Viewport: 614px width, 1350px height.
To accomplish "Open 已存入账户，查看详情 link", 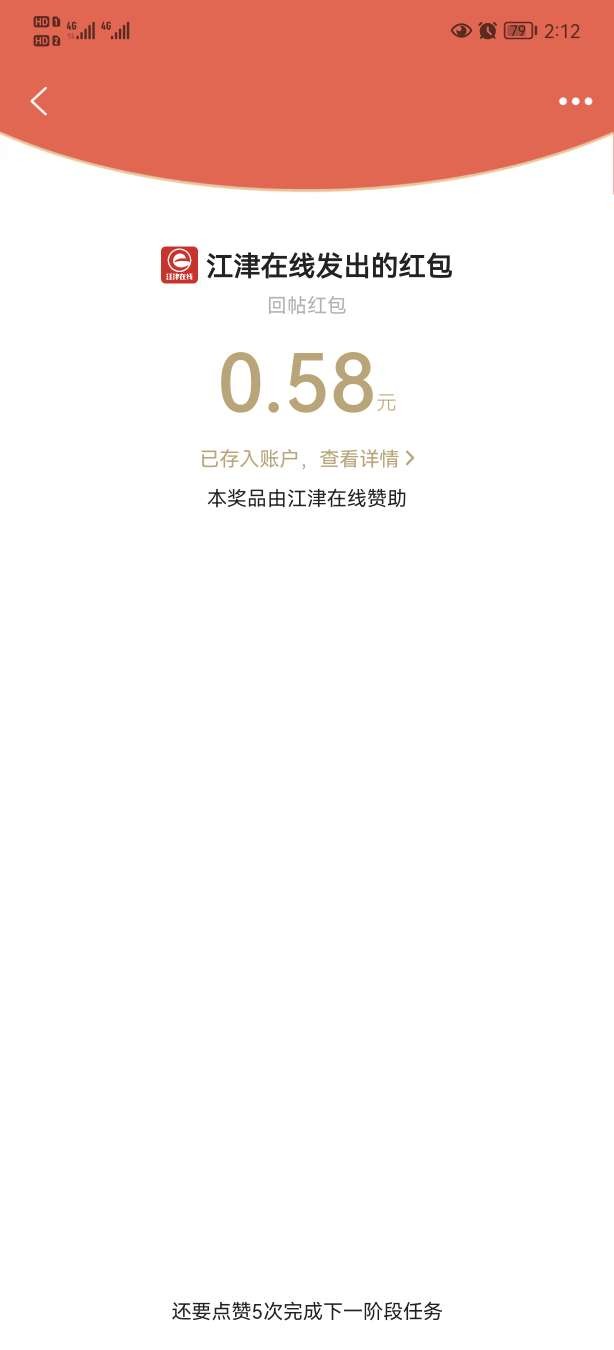I will (307, 459).
